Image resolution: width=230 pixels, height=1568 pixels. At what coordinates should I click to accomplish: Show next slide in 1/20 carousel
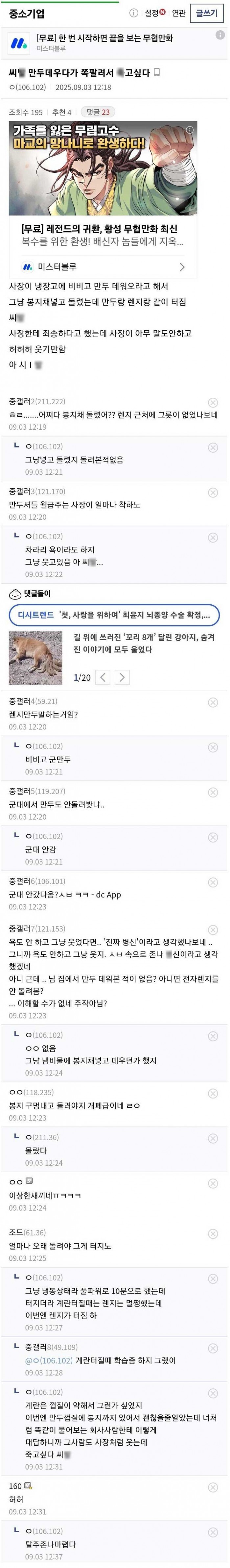[122, 677]
